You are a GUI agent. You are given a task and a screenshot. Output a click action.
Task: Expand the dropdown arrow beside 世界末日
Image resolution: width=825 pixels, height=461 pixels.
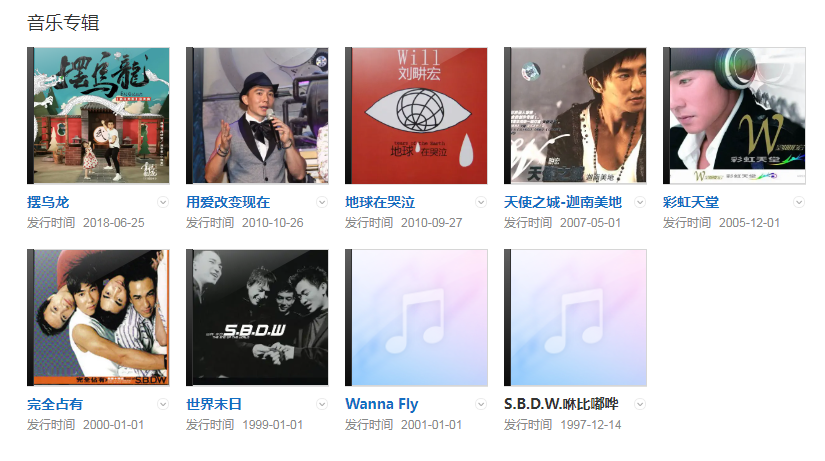point(322,404)
